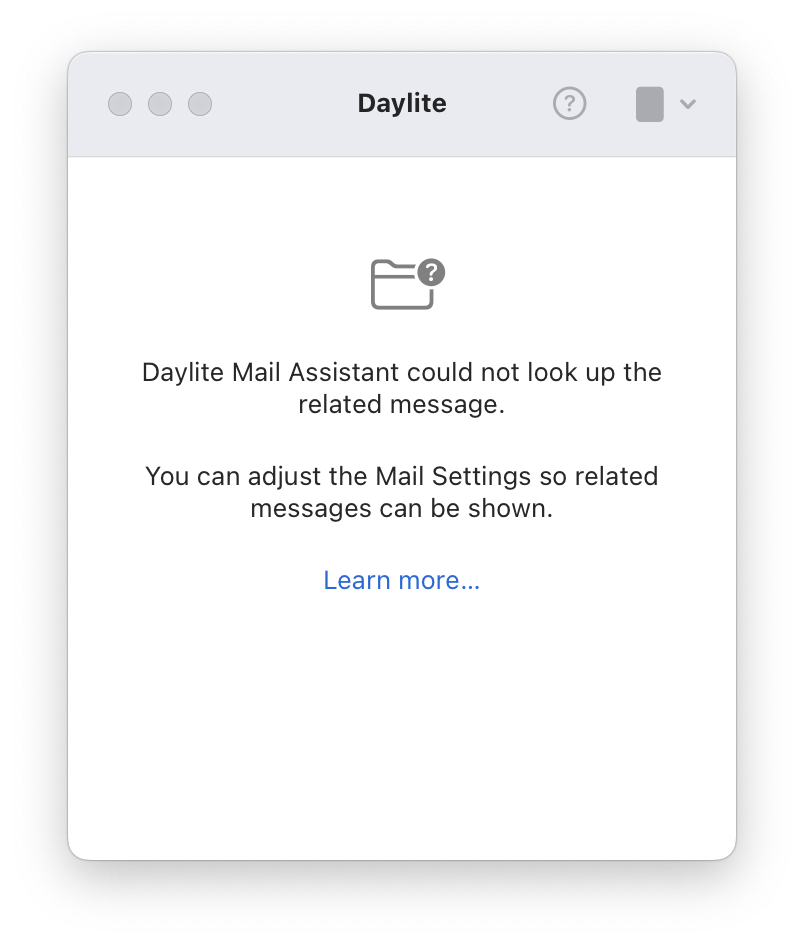Close the Daylite window
Viewport: 804px width, 944px height.
coord(120,104)
